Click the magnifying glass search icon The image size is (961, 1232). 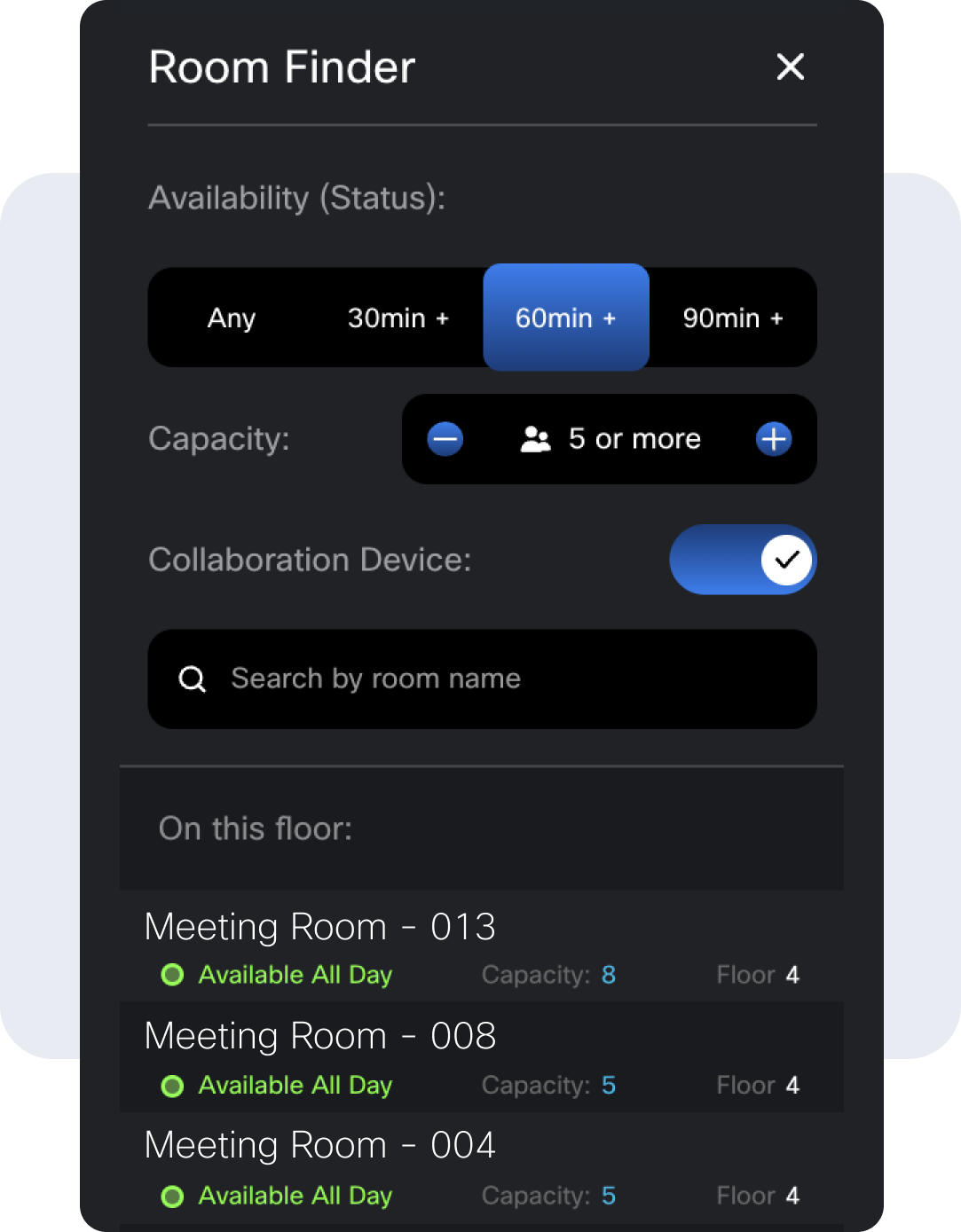[x=193, y=679]
